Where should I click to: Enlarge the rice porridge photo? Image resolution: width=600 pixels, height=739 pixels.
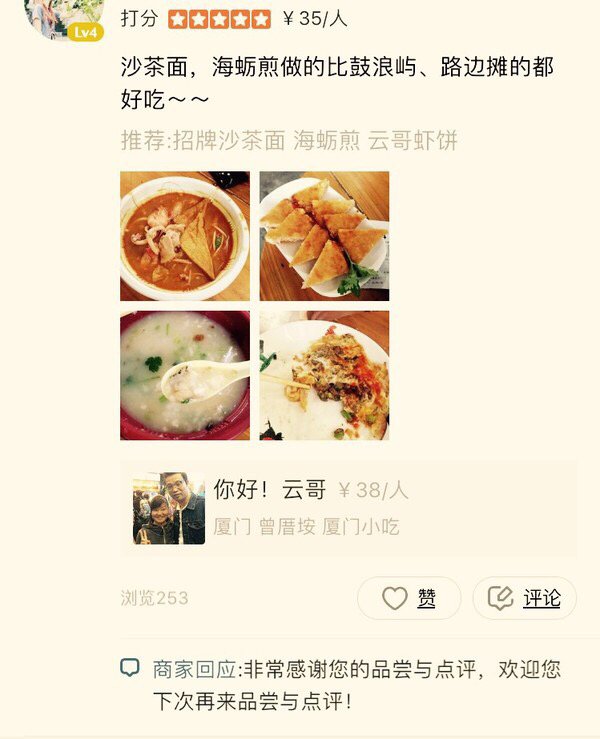point(185,375)
